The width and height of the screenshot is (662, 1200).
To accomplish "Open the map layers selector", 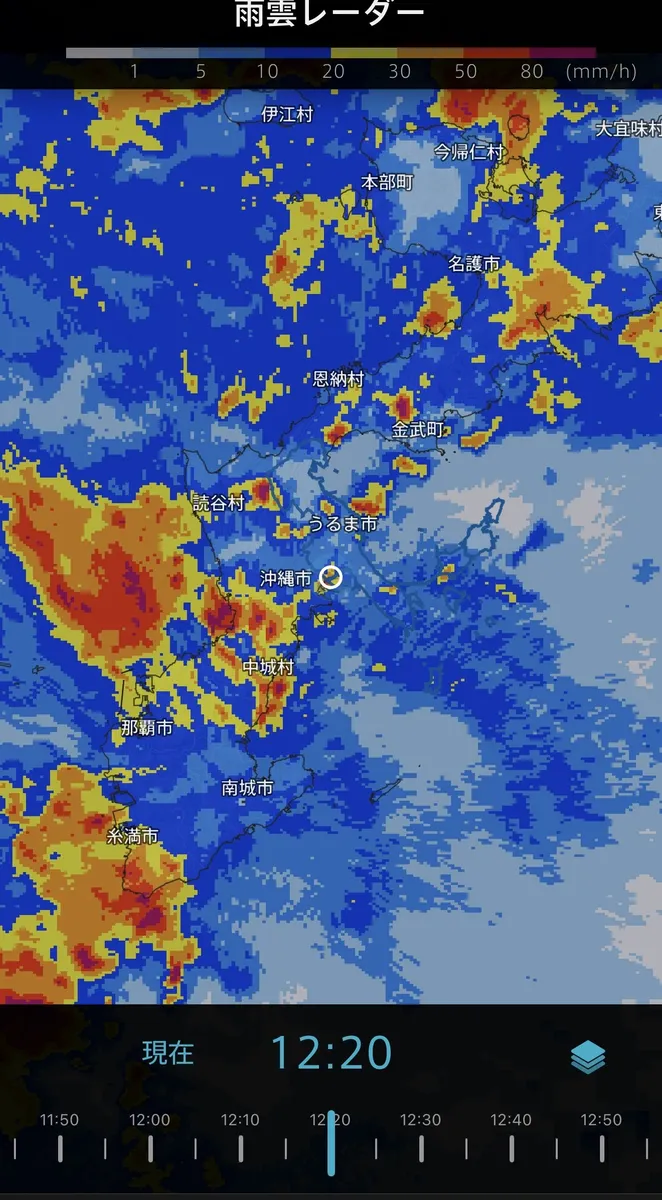I will tap(588, 1056).
